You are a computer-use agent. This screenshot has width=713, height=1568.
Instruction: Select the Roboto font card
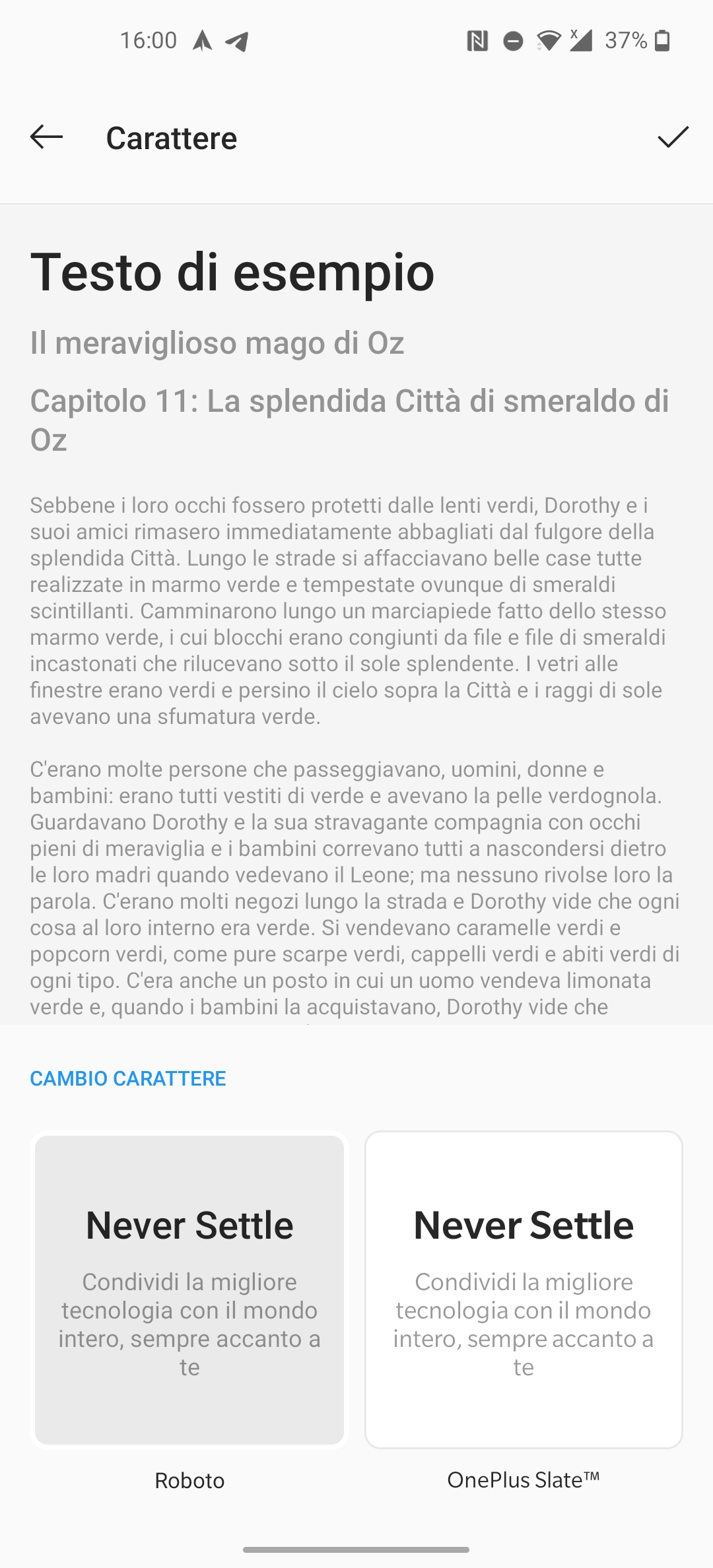click(189, 1290)
